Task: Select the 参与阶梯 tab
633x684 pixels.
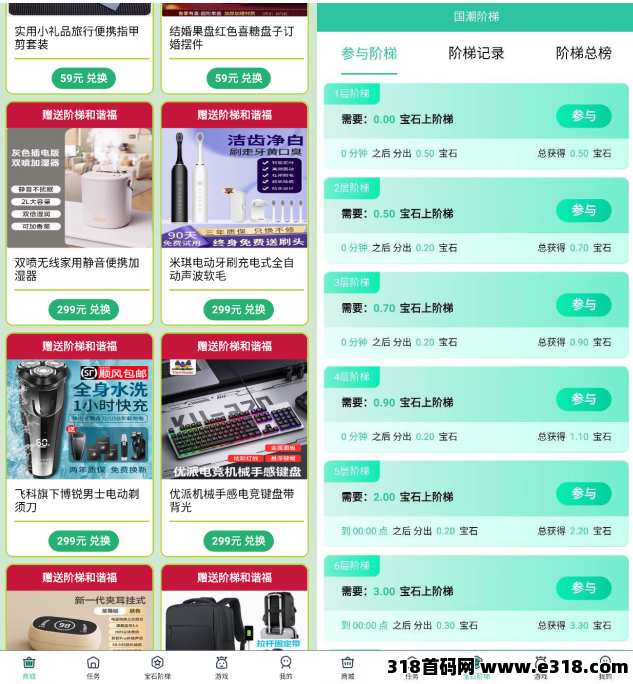Action: tap(369, 53)
